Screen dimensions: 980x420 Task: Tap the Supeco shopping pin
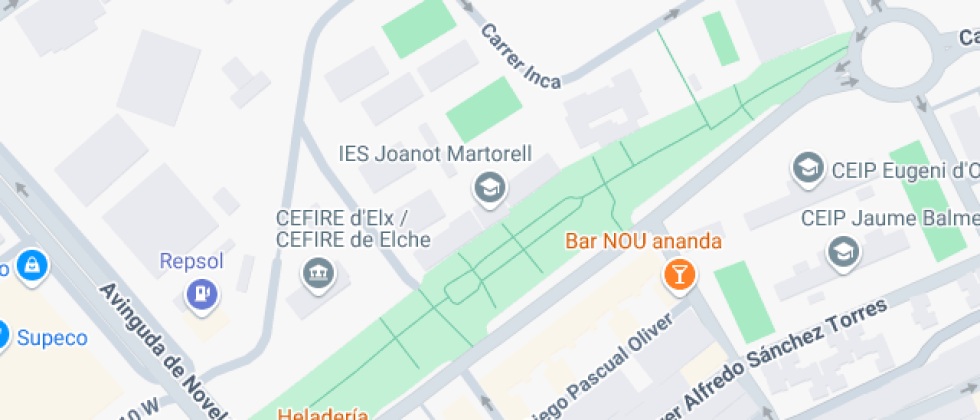[x=4, y=335]
